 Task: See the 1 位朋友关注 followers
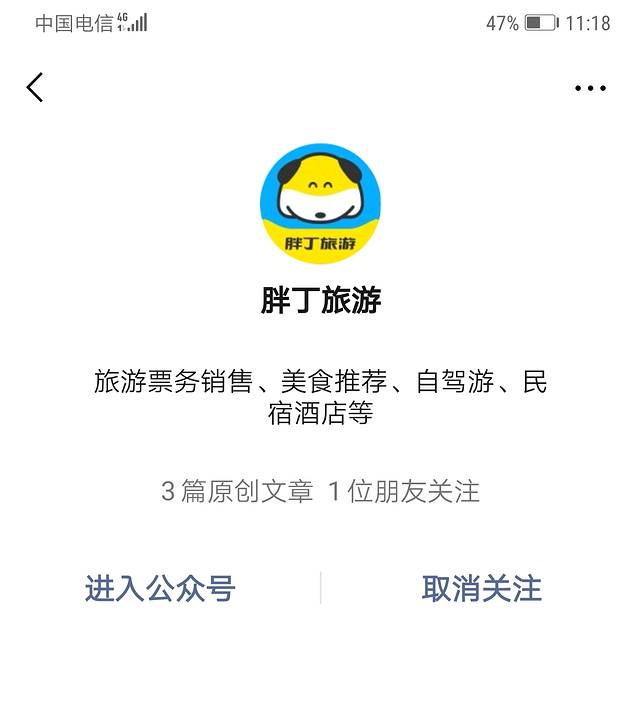coord(404,491)
